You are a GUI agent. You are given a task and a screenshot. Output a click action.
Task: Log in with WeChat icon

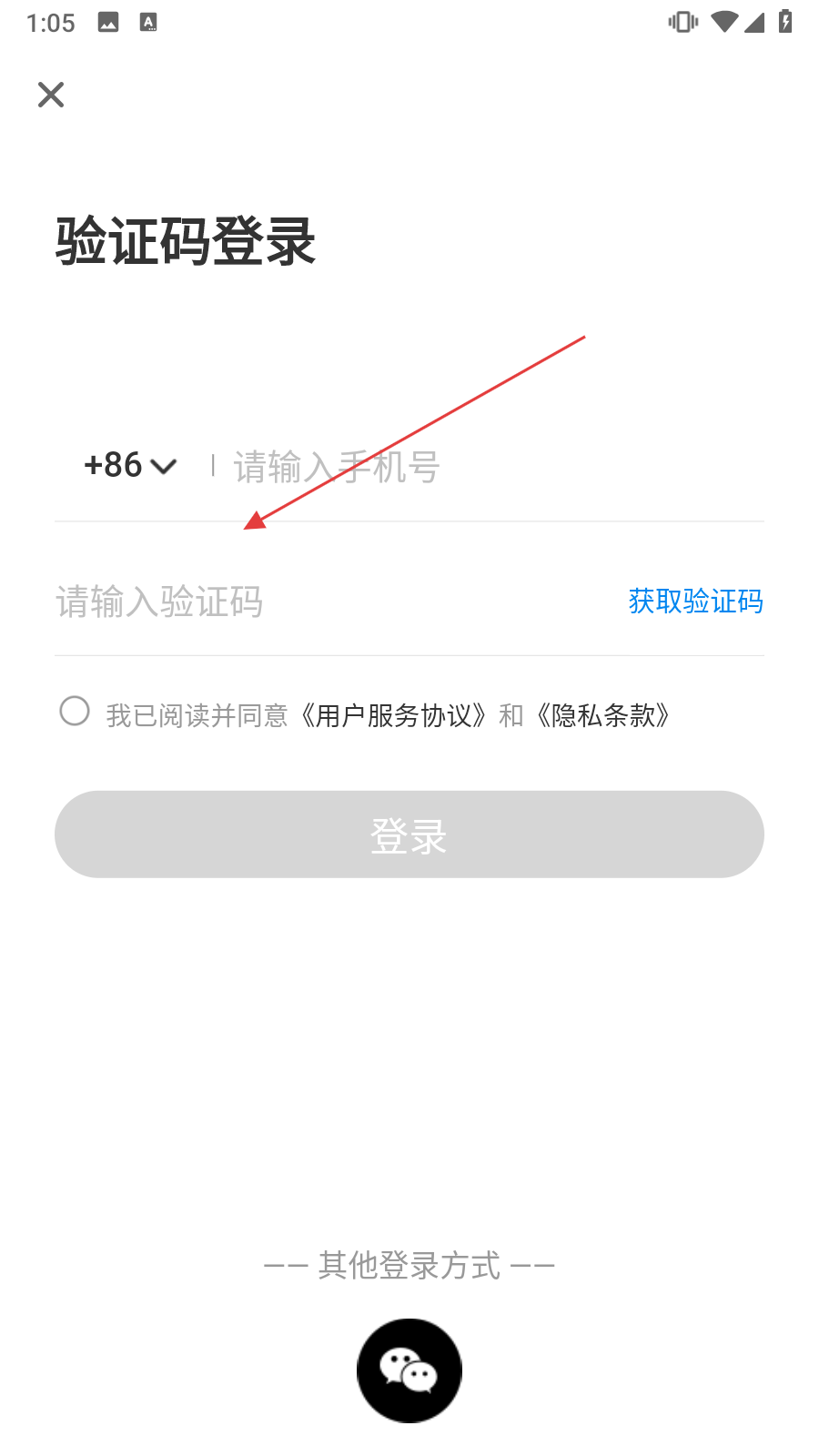(x=409, y=1370)
